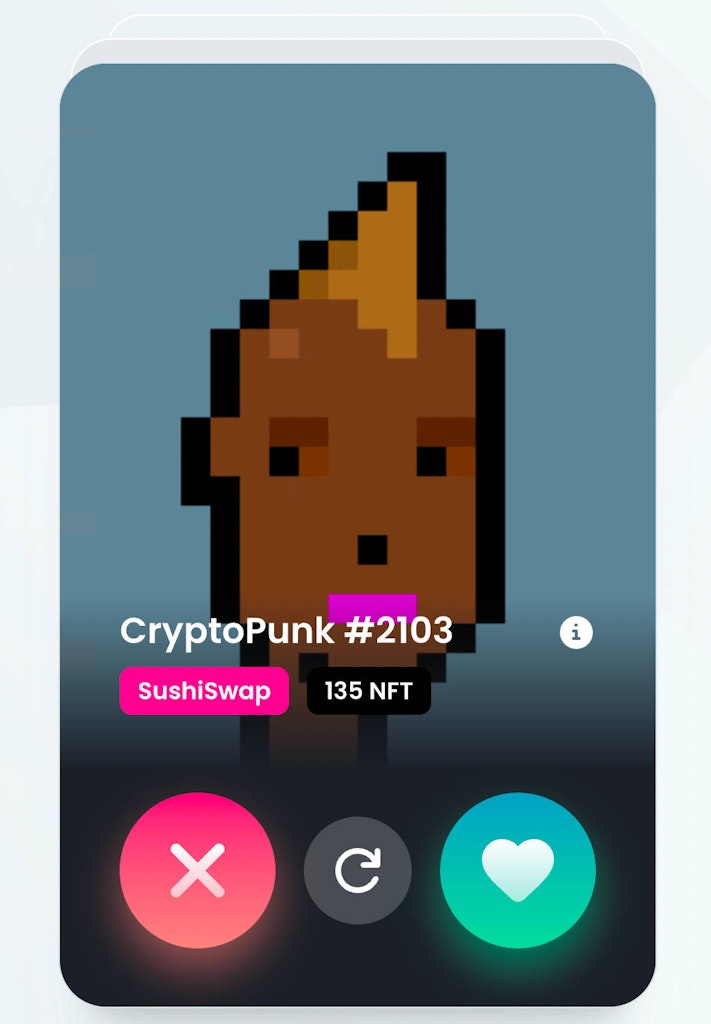Reject CryptoPunk #2103 with the X button

197,870
